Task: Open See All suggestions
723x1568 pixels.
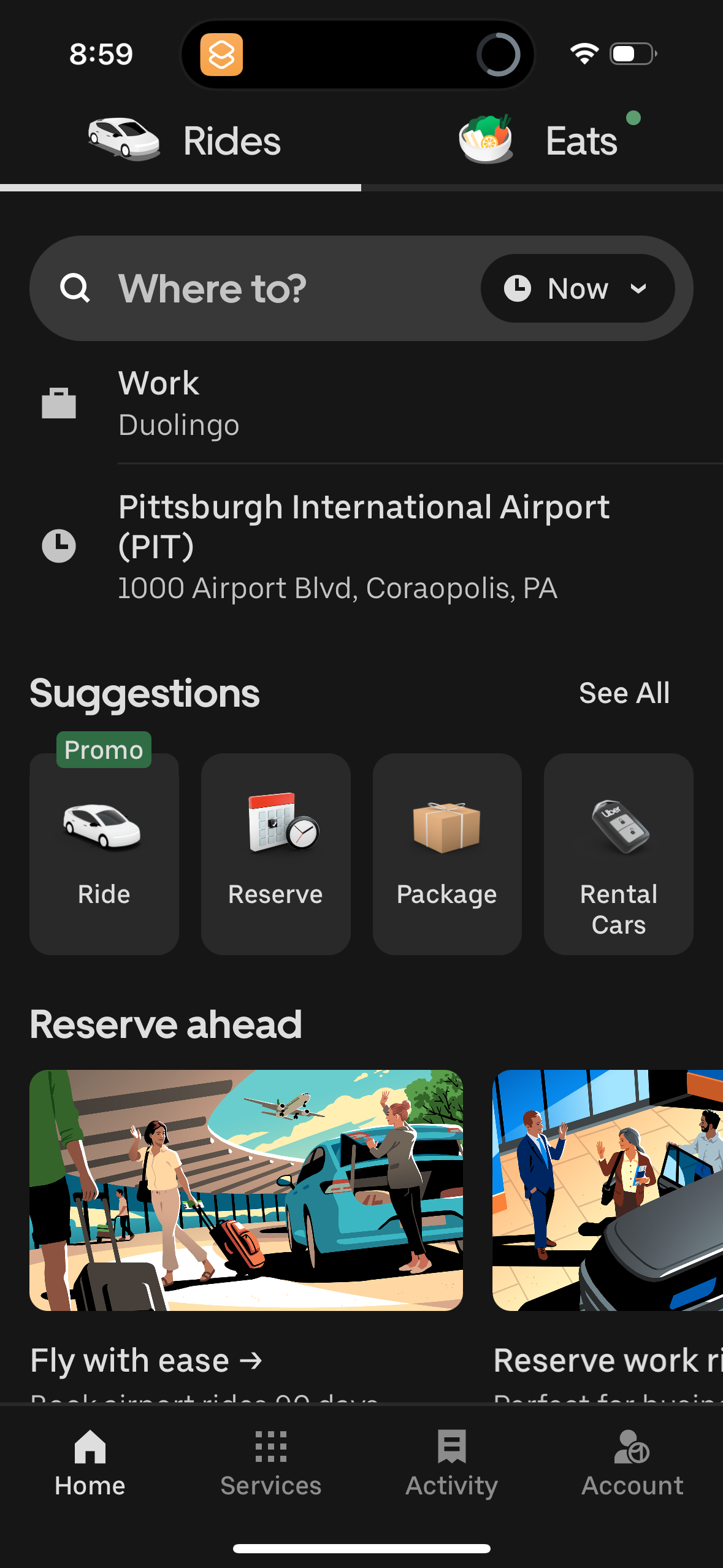Action: point(624,693)
